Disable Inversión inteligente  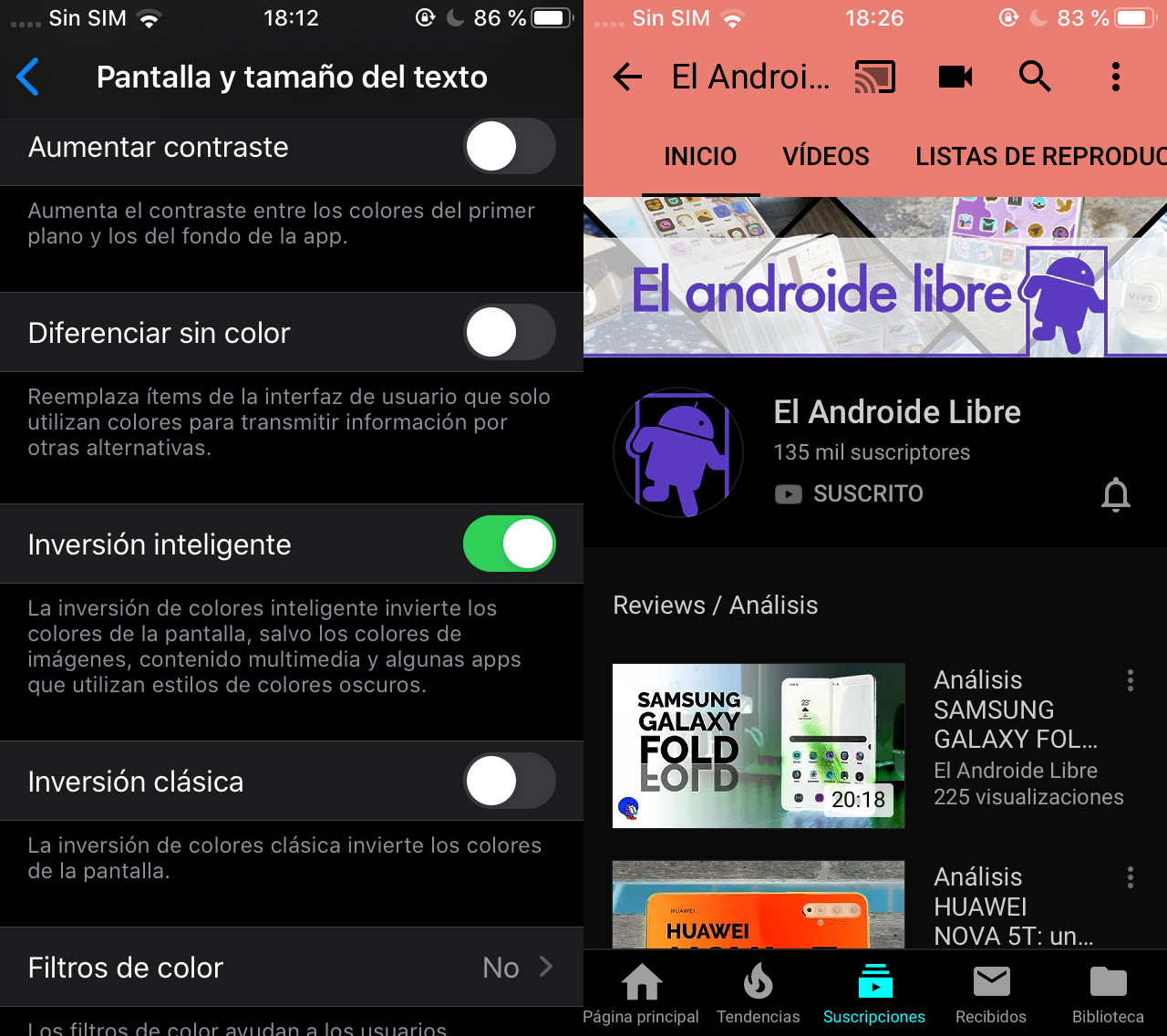[510, 544]
